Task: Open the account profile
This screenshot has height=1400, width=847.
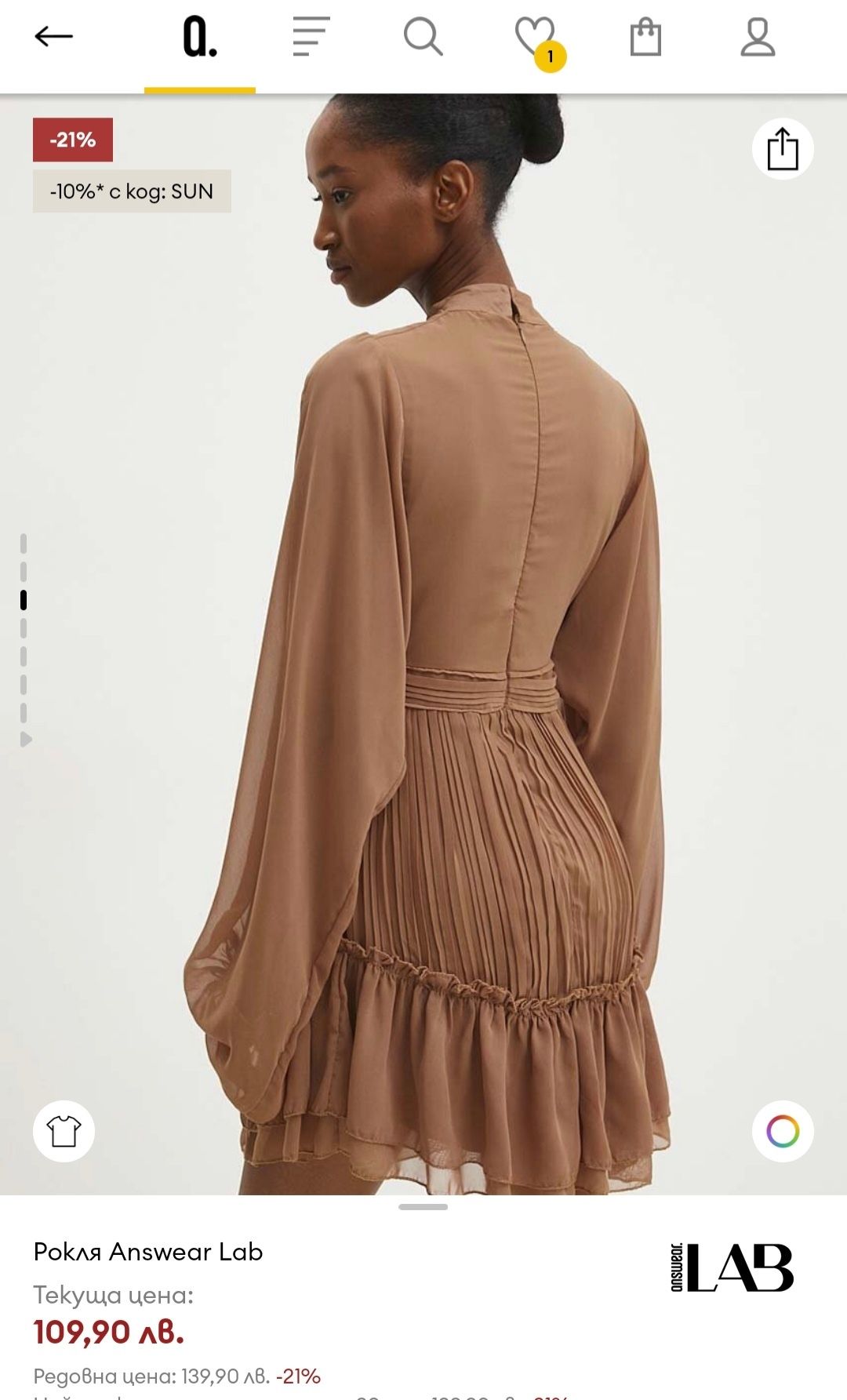Action: click(x=758, y=38)
